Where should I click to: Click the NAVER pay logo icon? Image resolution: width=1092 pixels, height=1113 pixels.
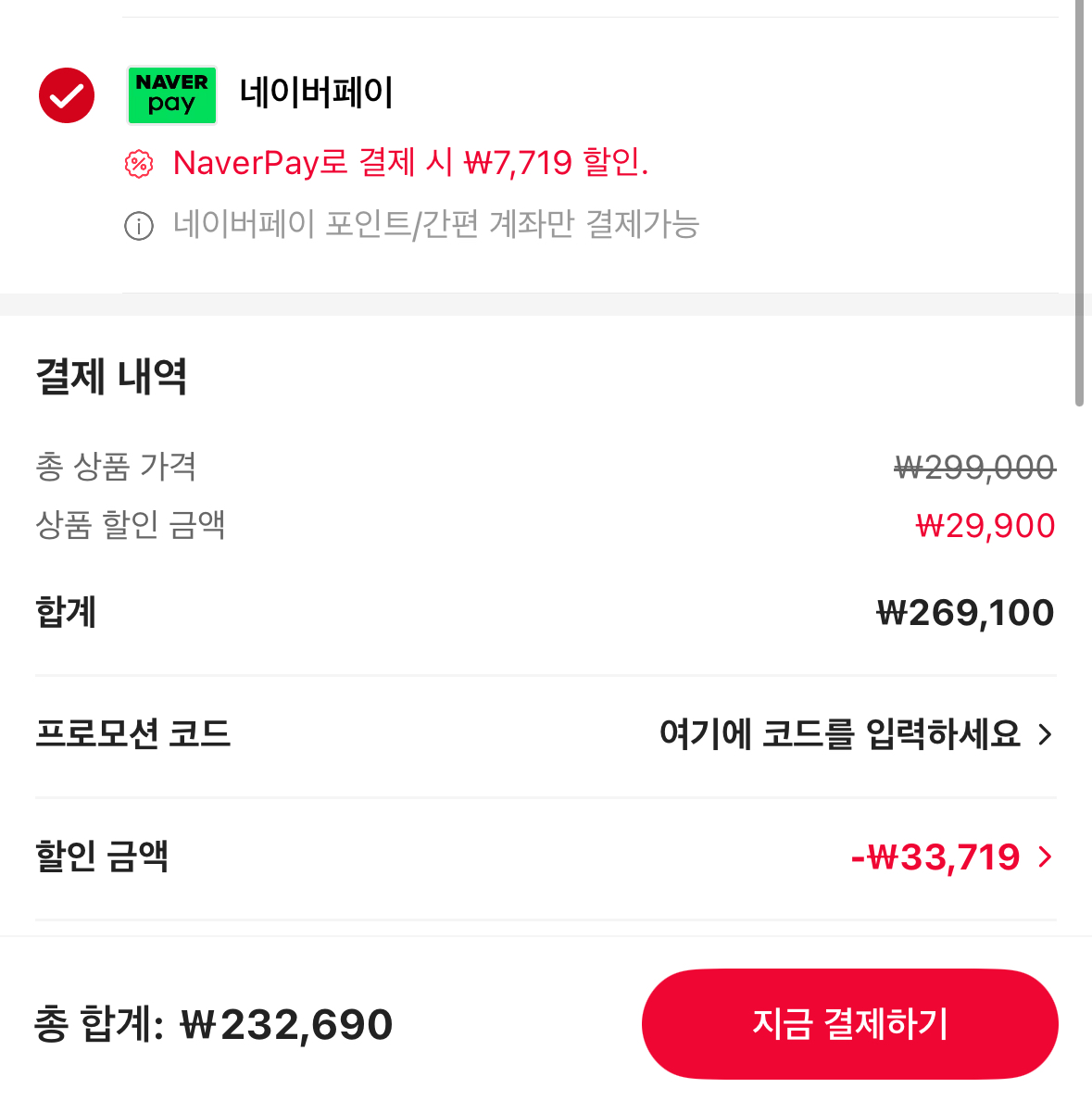(171, 95)
